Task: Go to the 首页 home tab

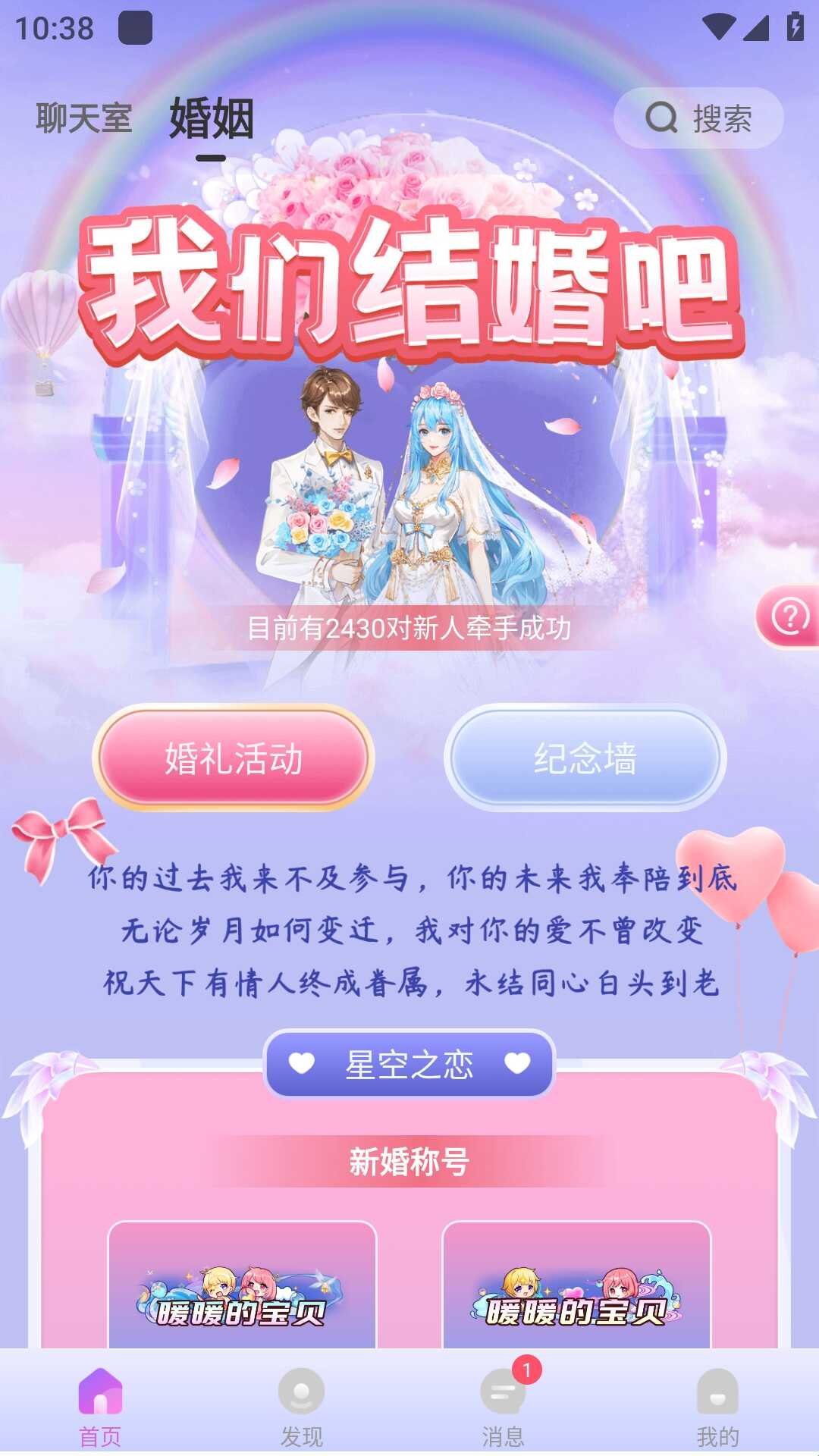Action: (x=100, y=1407)
